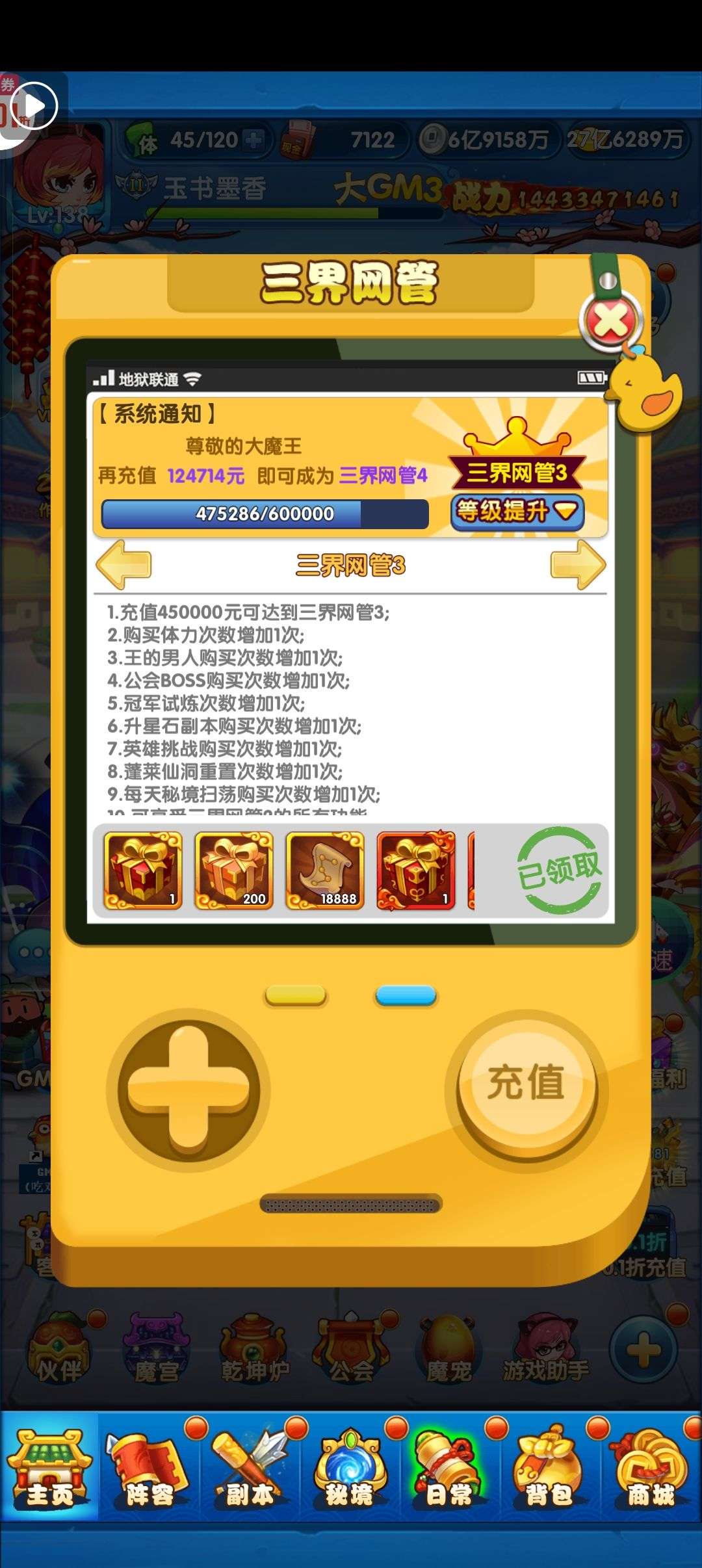Go to the previous 三界网管 level
702x1568 pixels.
pyautogui.click(x=123, y=565)
